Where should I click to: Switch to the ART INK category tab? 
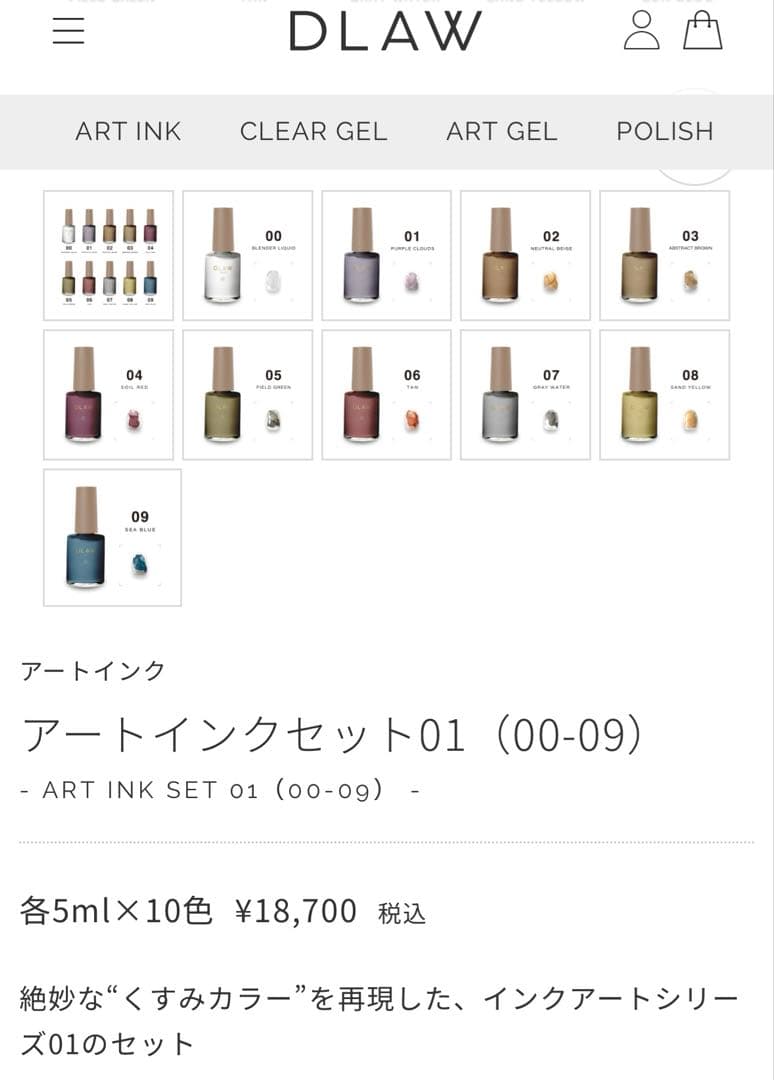pos(127,131)
